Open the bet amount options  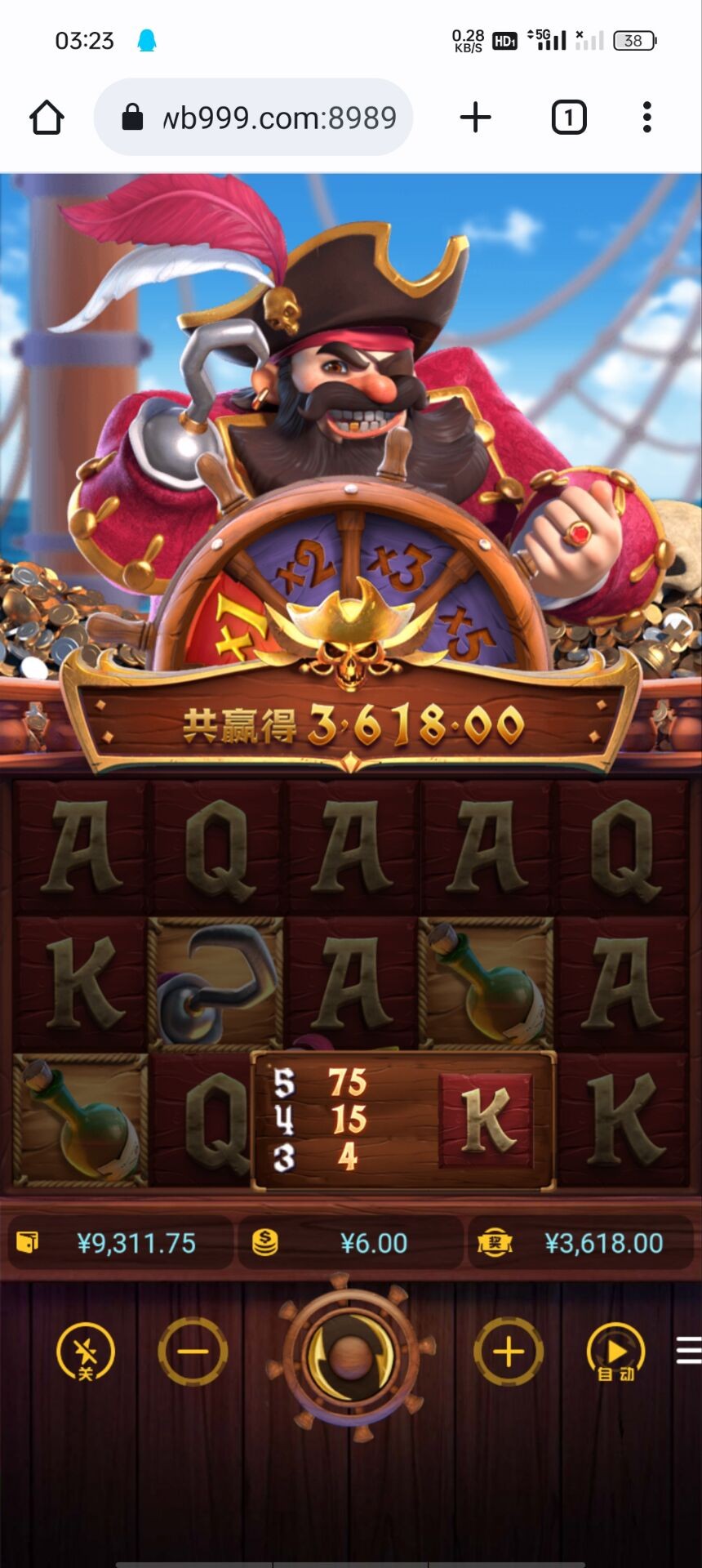coord(349,1243)
